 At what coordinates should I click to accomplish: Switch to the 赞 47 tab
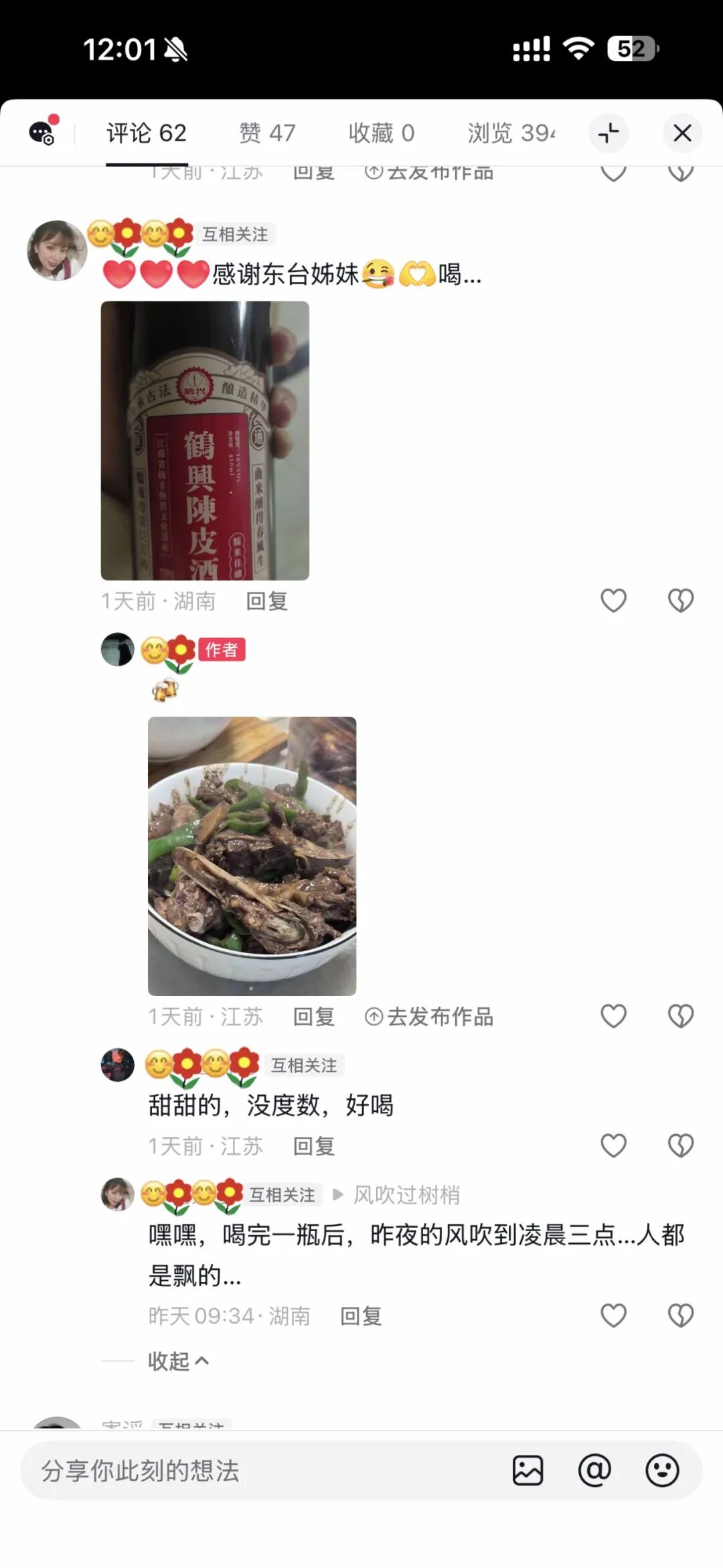point(267,133)
